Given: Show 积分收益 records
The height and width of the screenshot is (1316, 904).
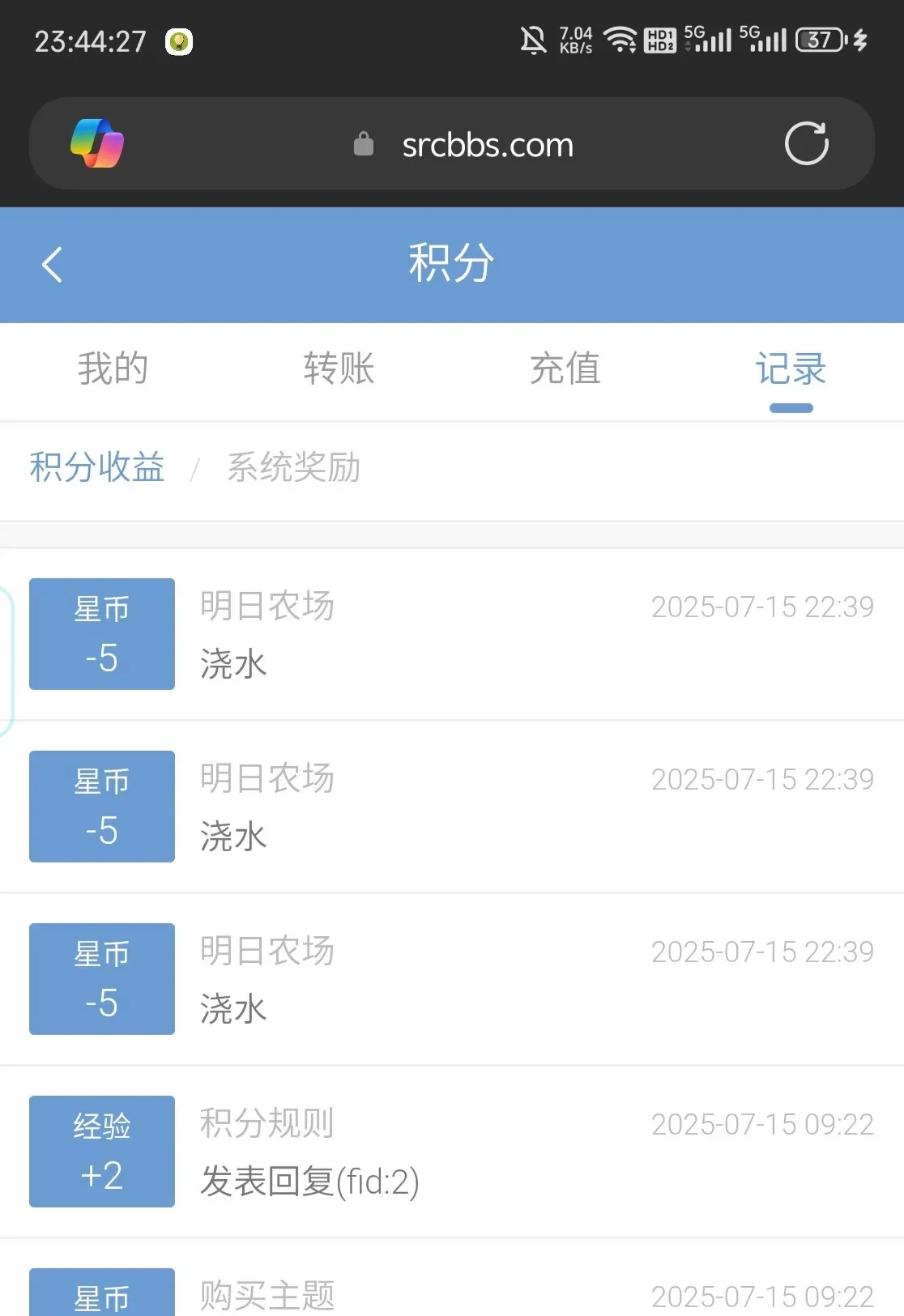Looking at the screenshot, I should pyautogui.click(x=97, y=467).
